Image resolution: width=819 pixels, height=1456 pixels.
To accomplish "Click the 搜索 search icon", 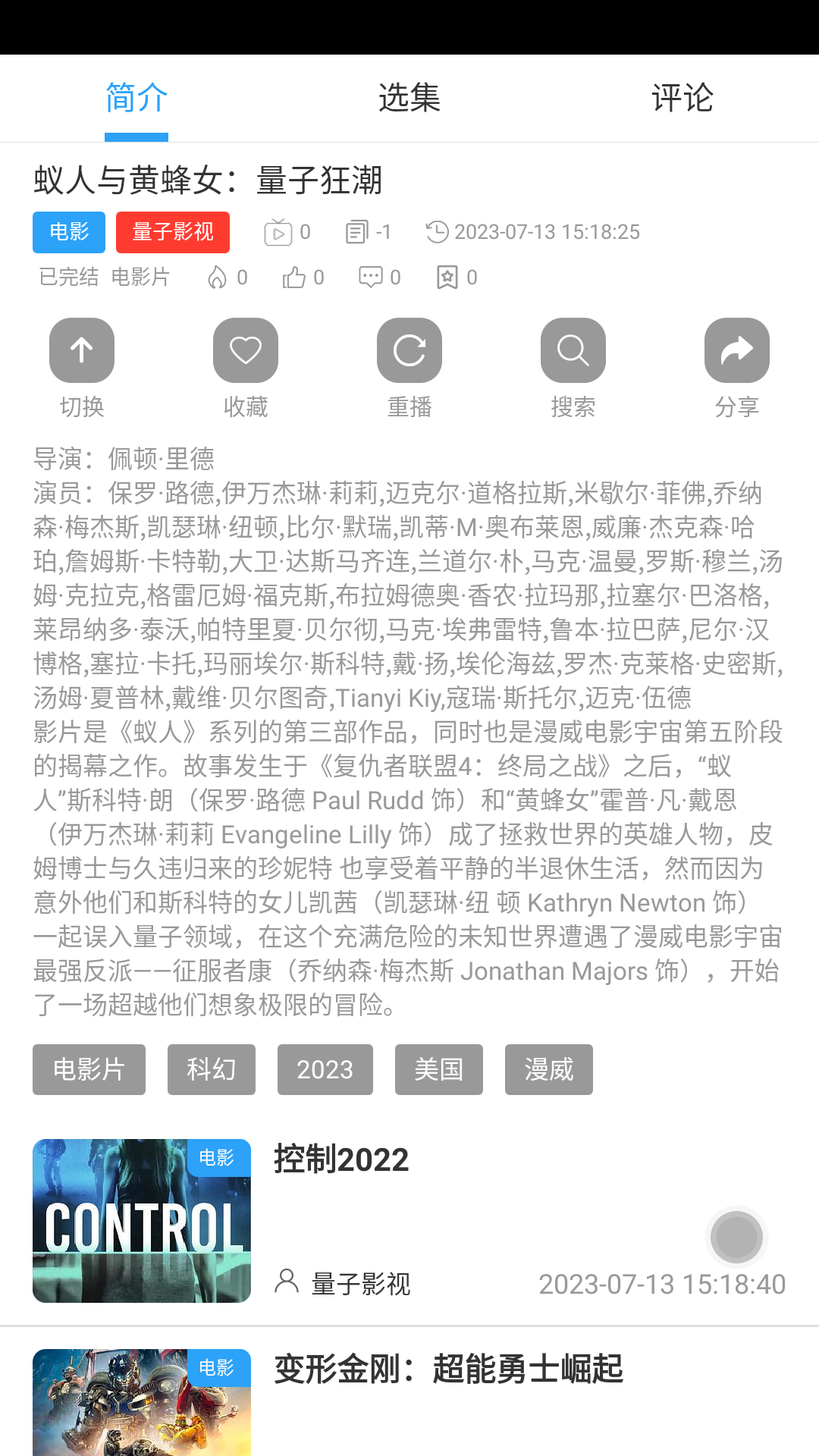I will coord(573,350).
